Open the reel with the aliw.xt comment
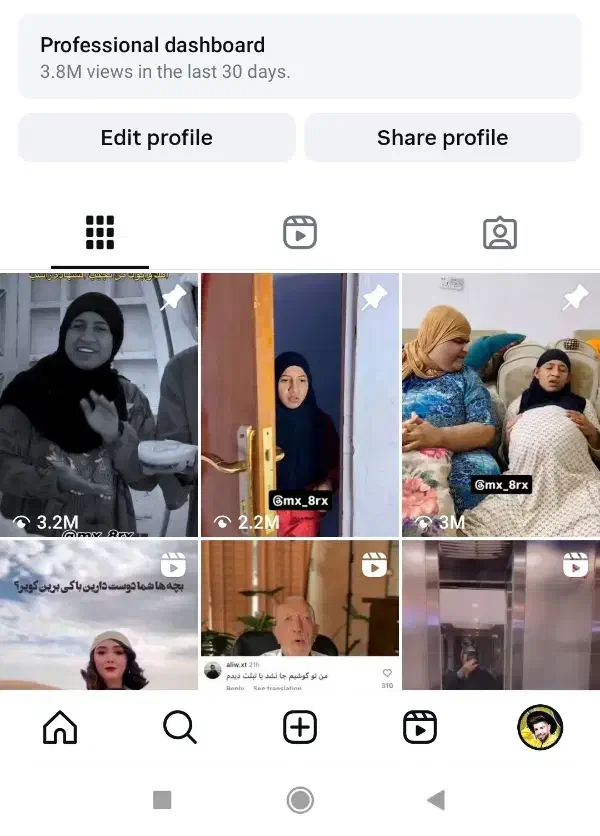 tap(299, 615)
